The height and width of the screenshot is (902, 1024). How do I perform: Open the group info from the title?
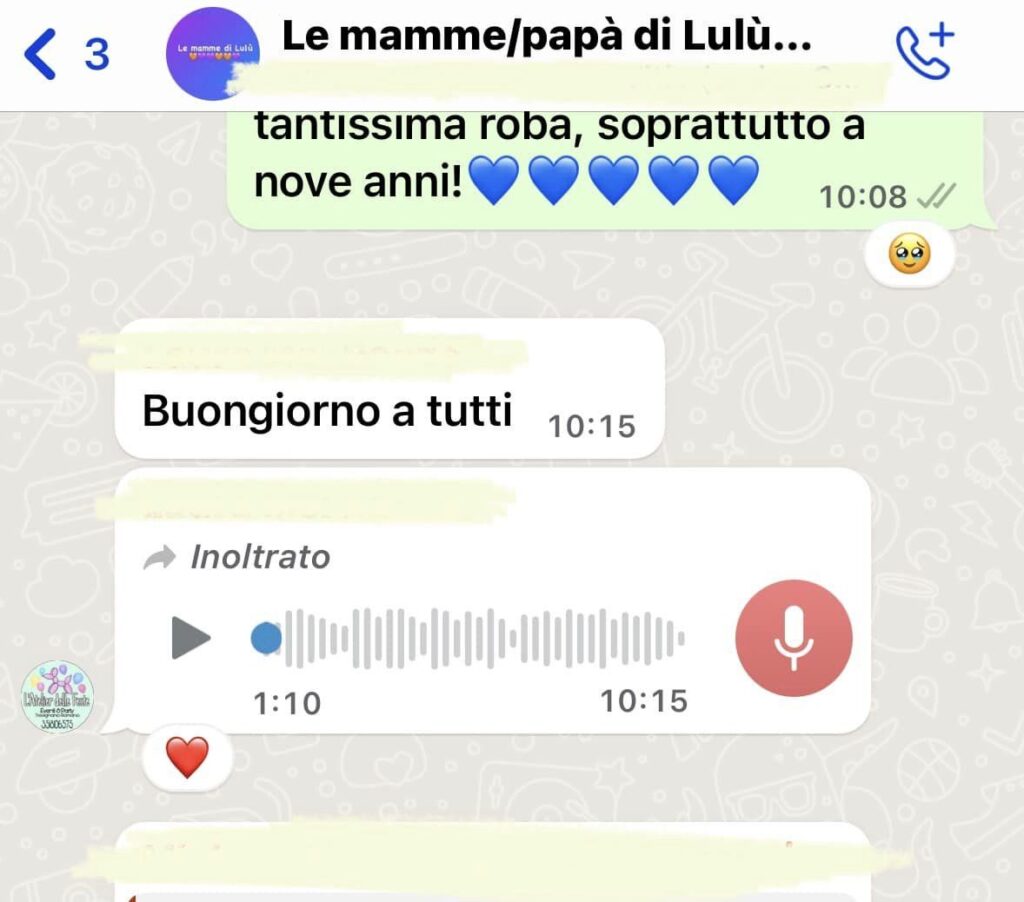pyautogui.click(x=546, y=38)
